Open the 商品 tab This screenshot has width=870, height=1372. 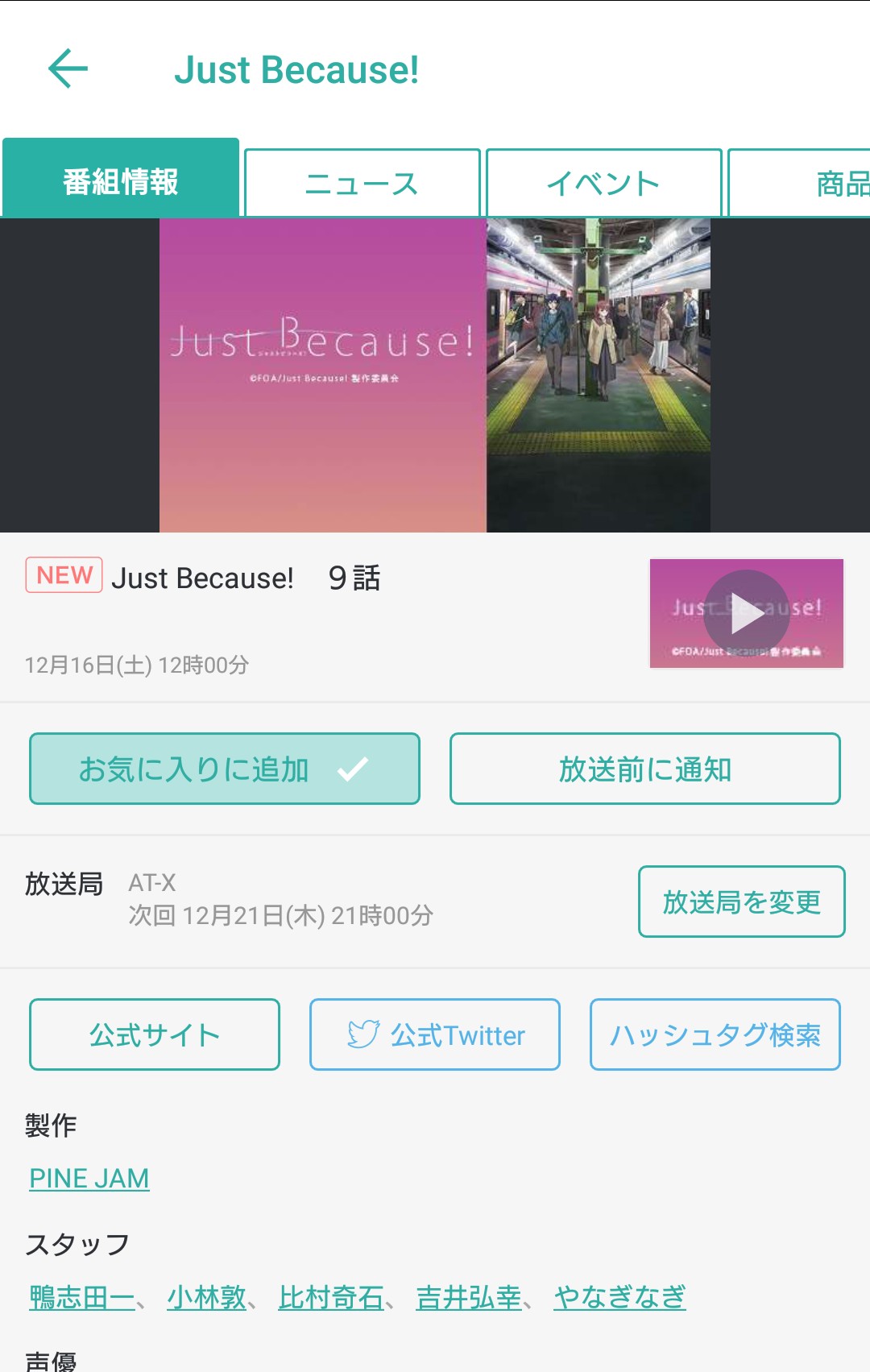(838, 183)
